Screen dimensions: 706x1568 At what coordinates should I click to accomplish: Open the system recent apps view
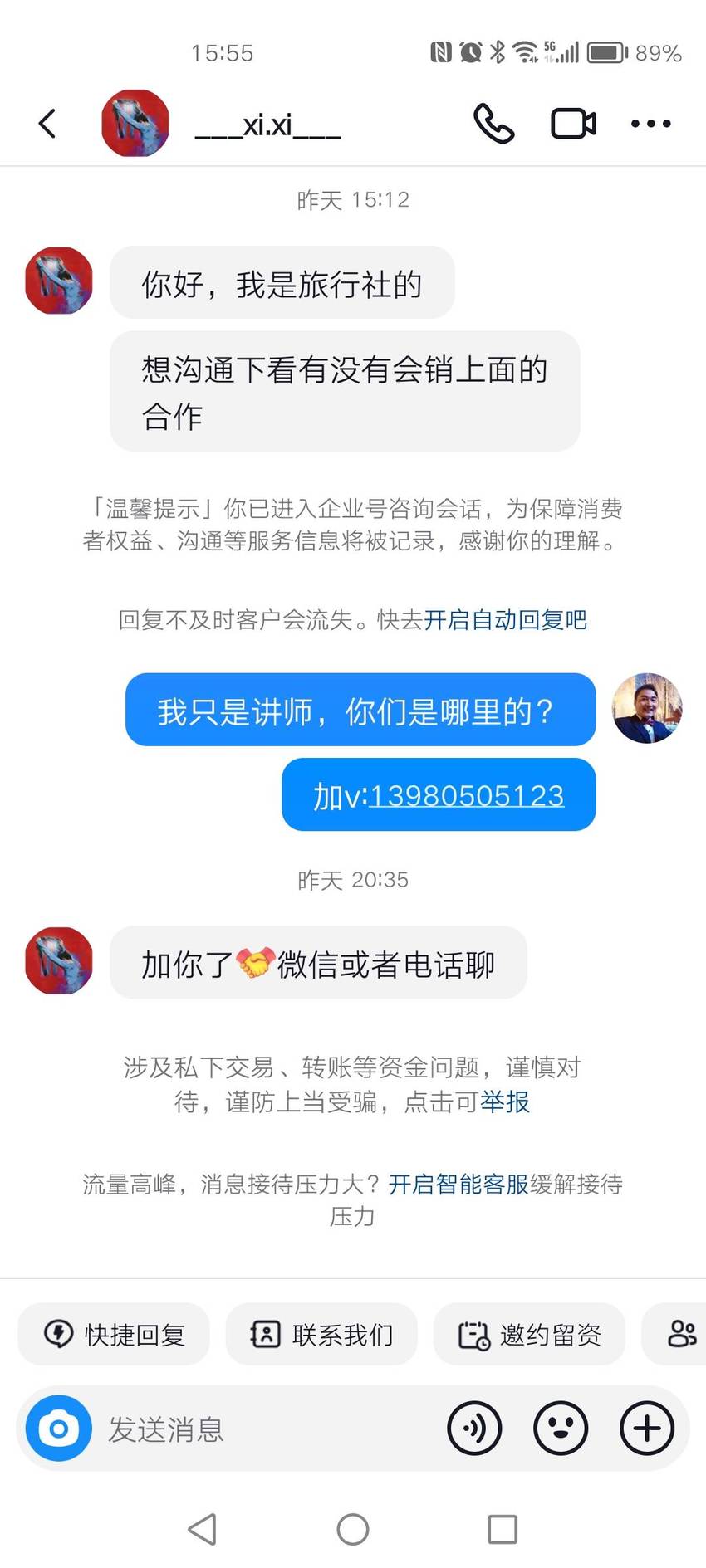[x=503, y=1529]
